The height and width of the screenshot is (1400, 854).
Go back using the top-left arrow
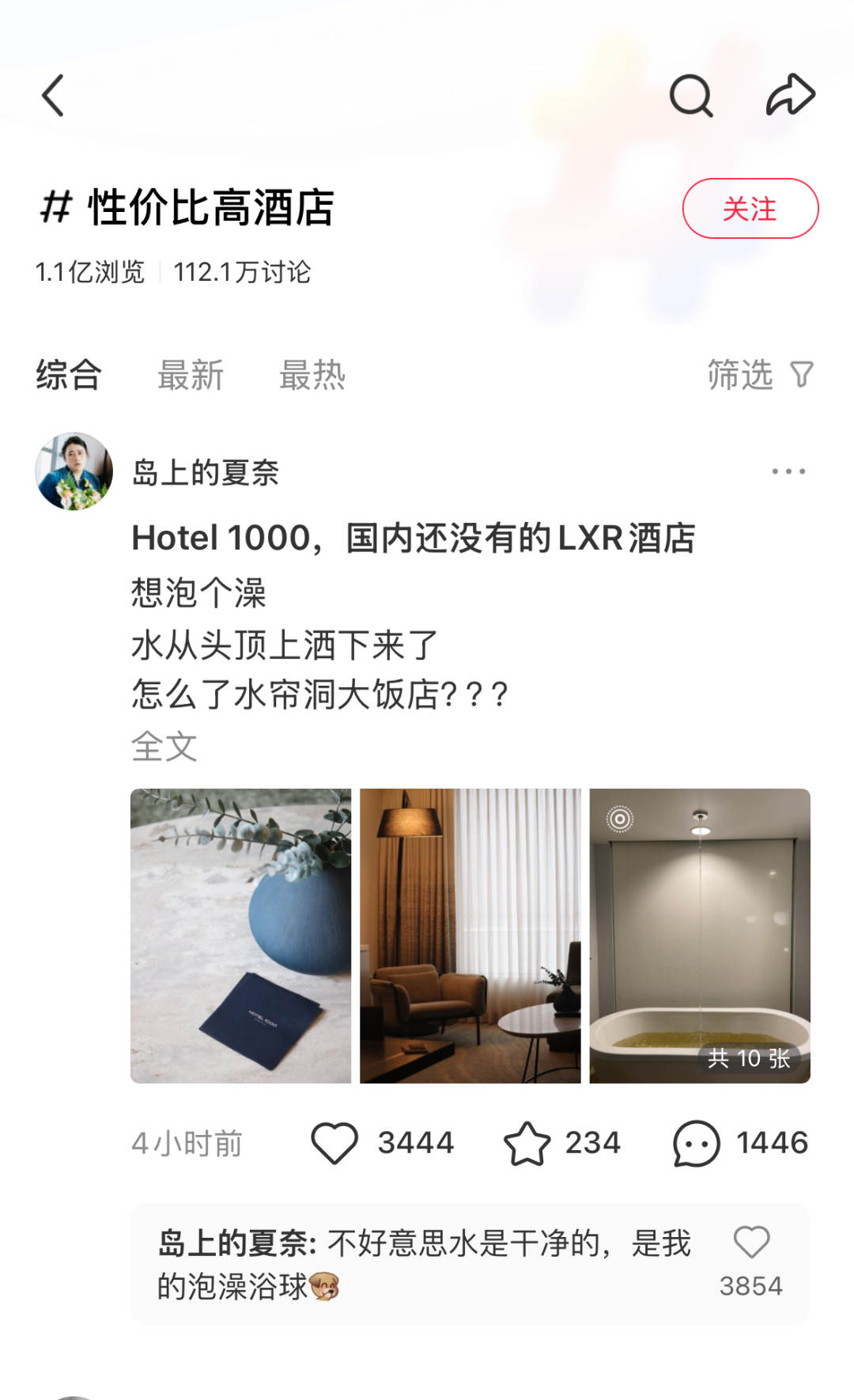(x=53, y=96)
